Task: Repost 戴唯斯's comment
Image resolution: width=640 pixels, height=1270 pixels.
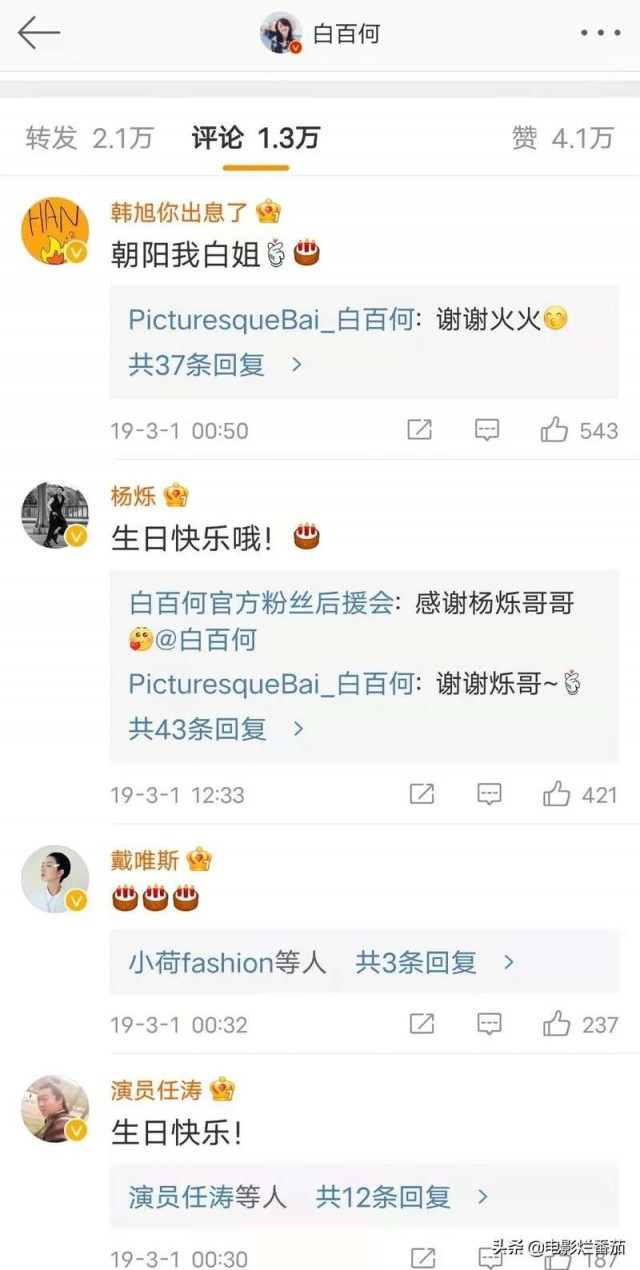Action: (x=421, y=1024)
